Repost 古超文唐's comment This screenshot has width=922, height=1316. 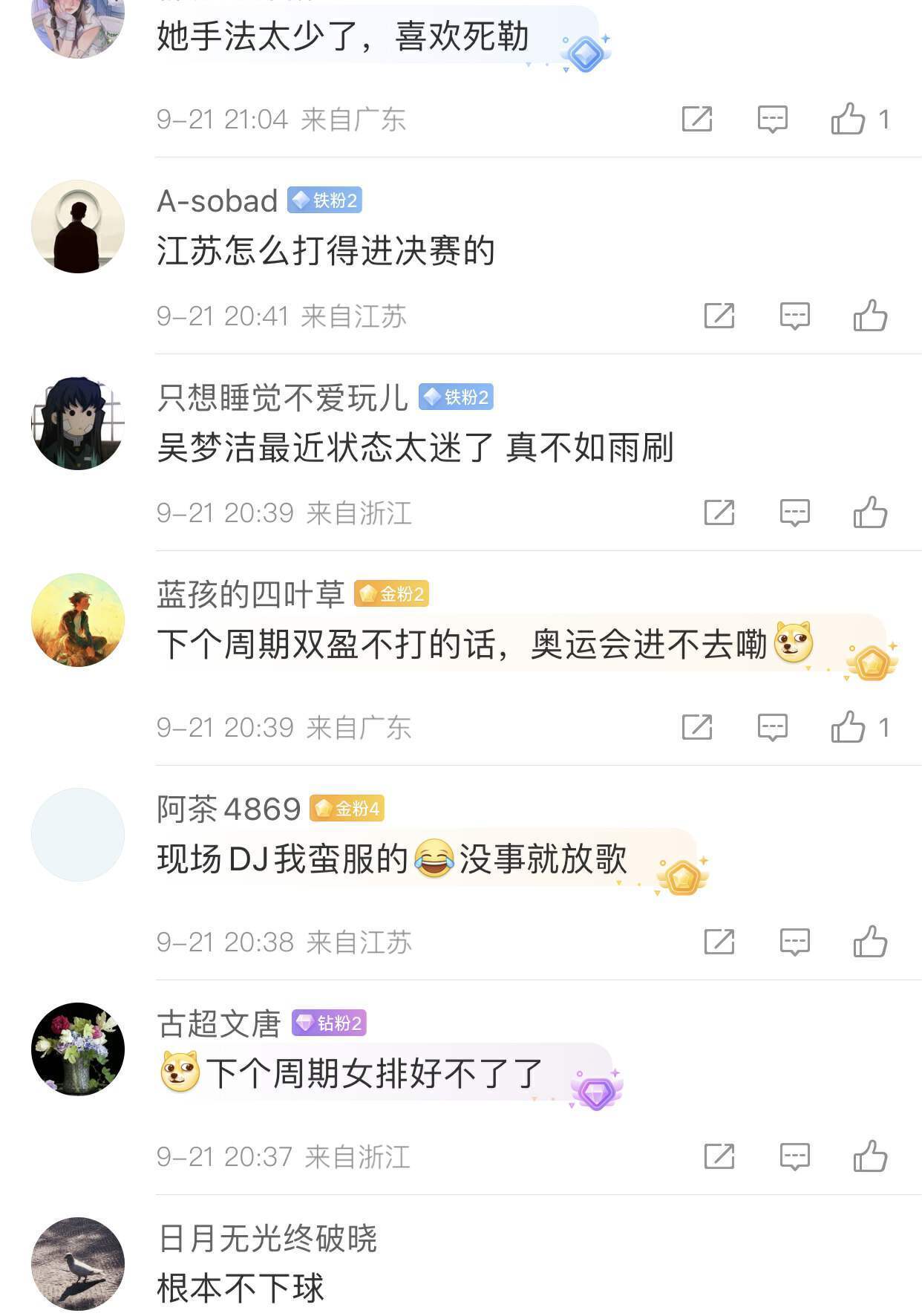pos(719,1156)
